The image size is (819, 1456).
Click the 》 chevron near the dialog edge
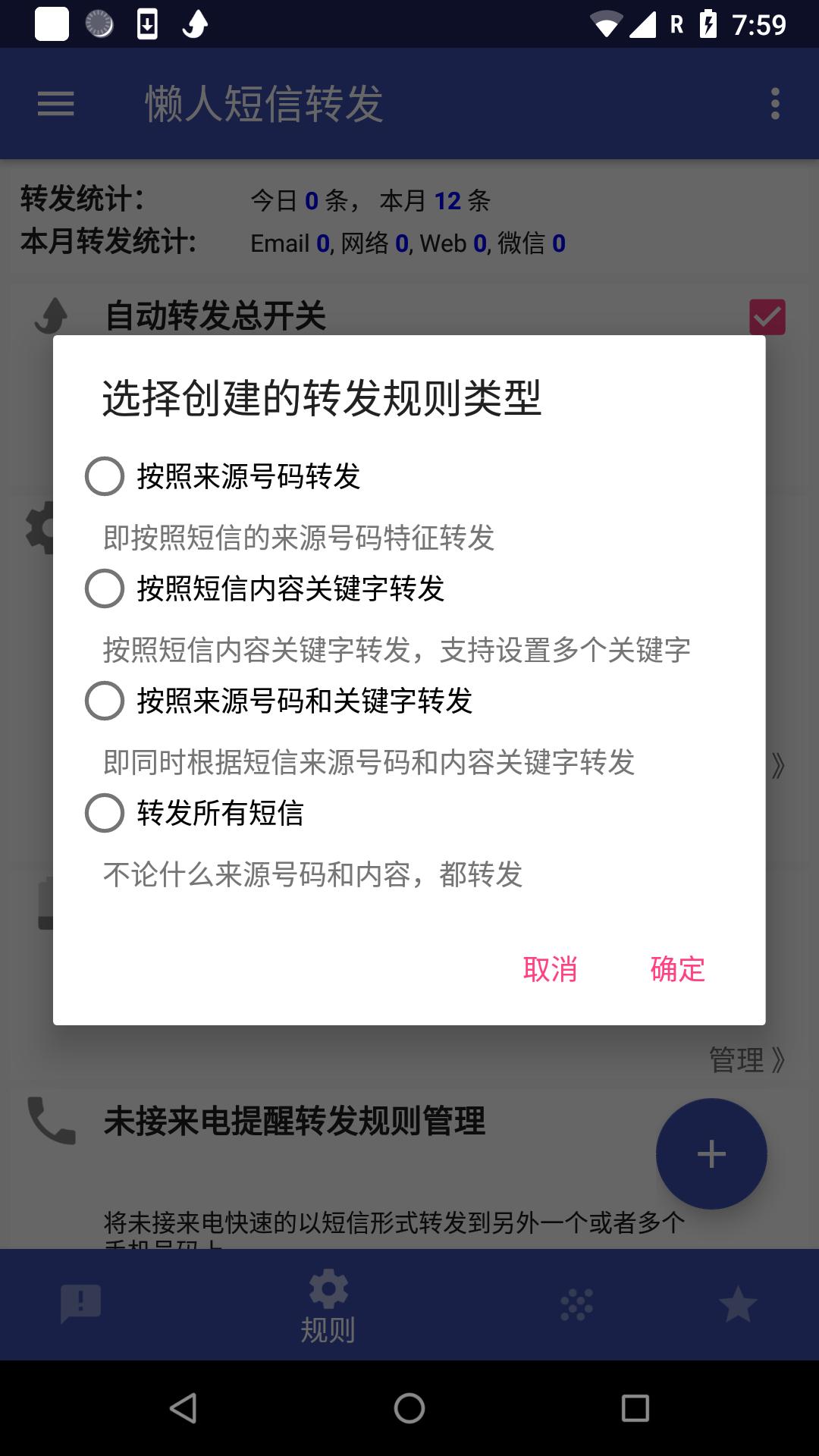click(x=778, y=768)
